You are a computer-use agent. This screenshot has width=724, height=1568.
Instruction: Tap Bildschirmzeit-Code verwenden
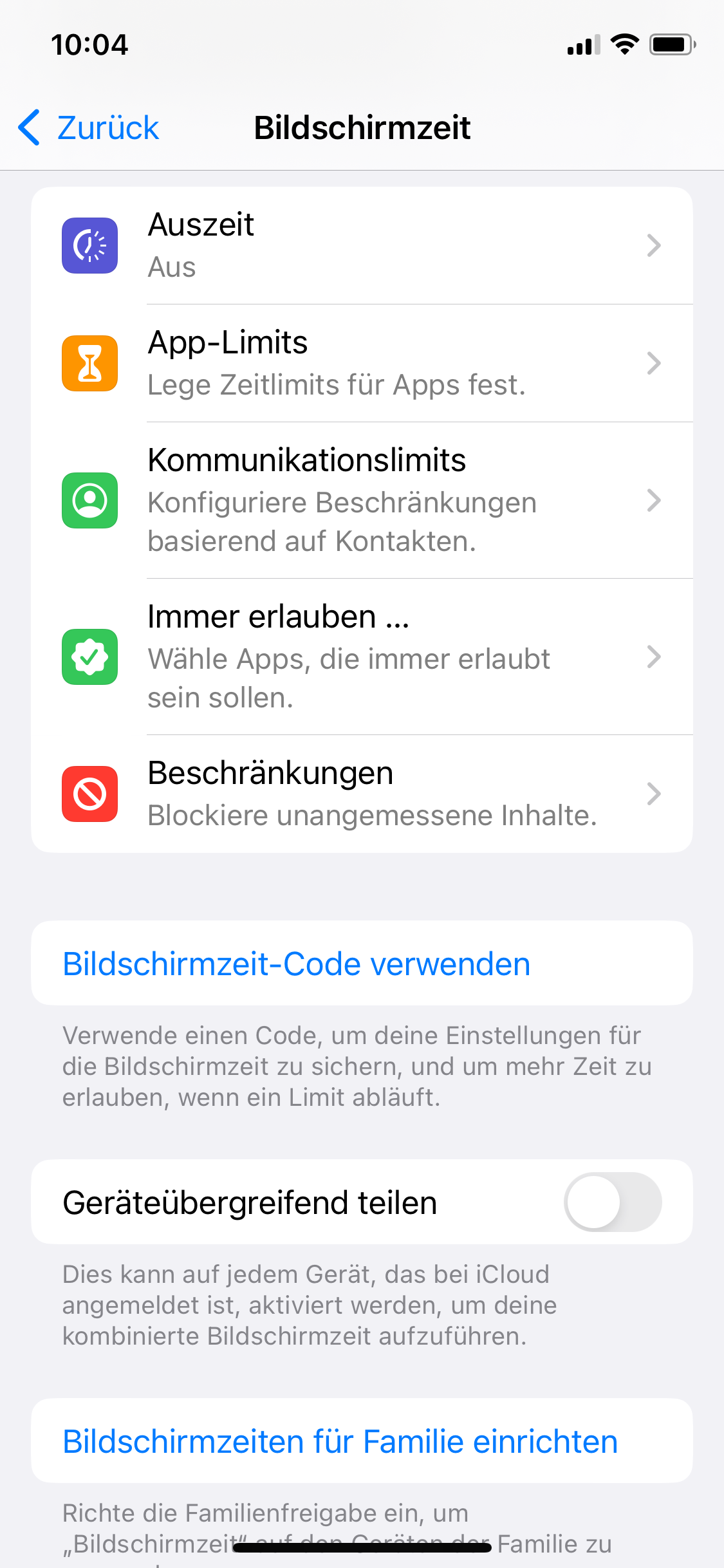pyautogui.click(x=362, y=964)
